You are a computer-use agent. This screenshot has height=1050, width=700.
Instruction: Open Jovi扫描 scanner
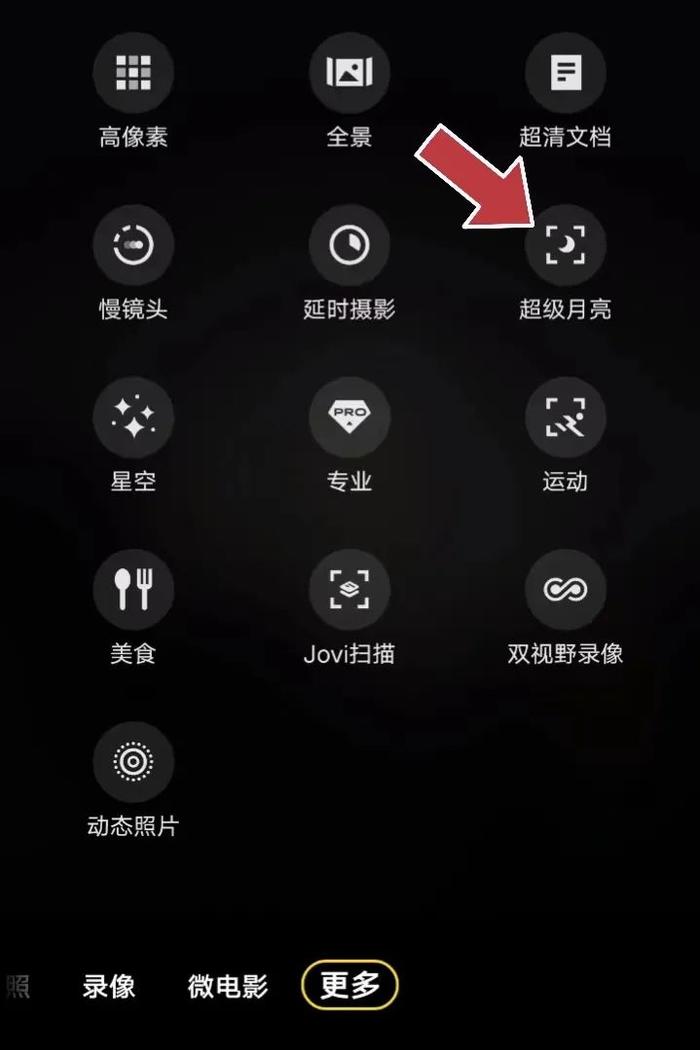pos(349,590)
